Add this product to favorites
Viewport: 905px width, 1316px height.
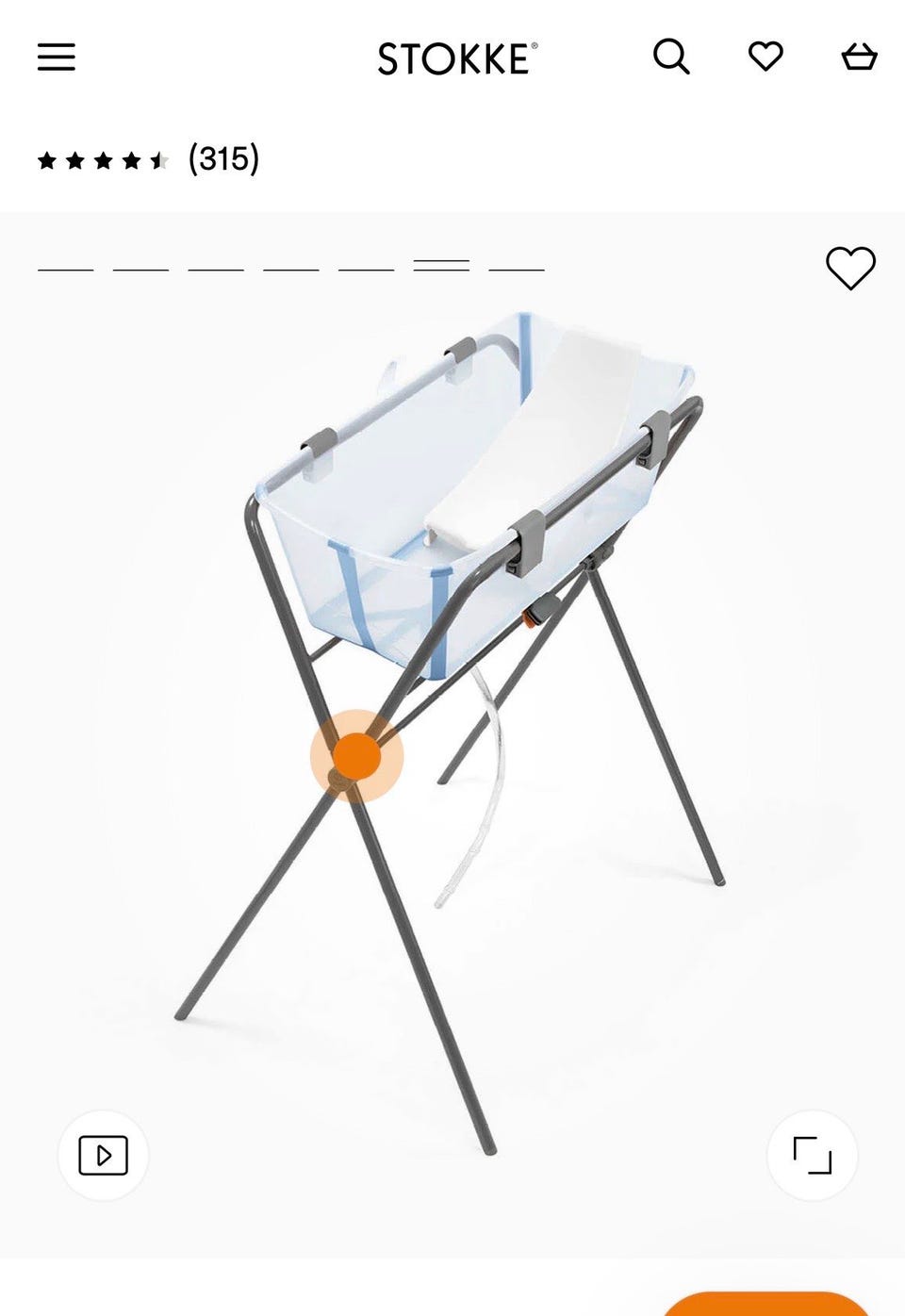coord(850,269)
